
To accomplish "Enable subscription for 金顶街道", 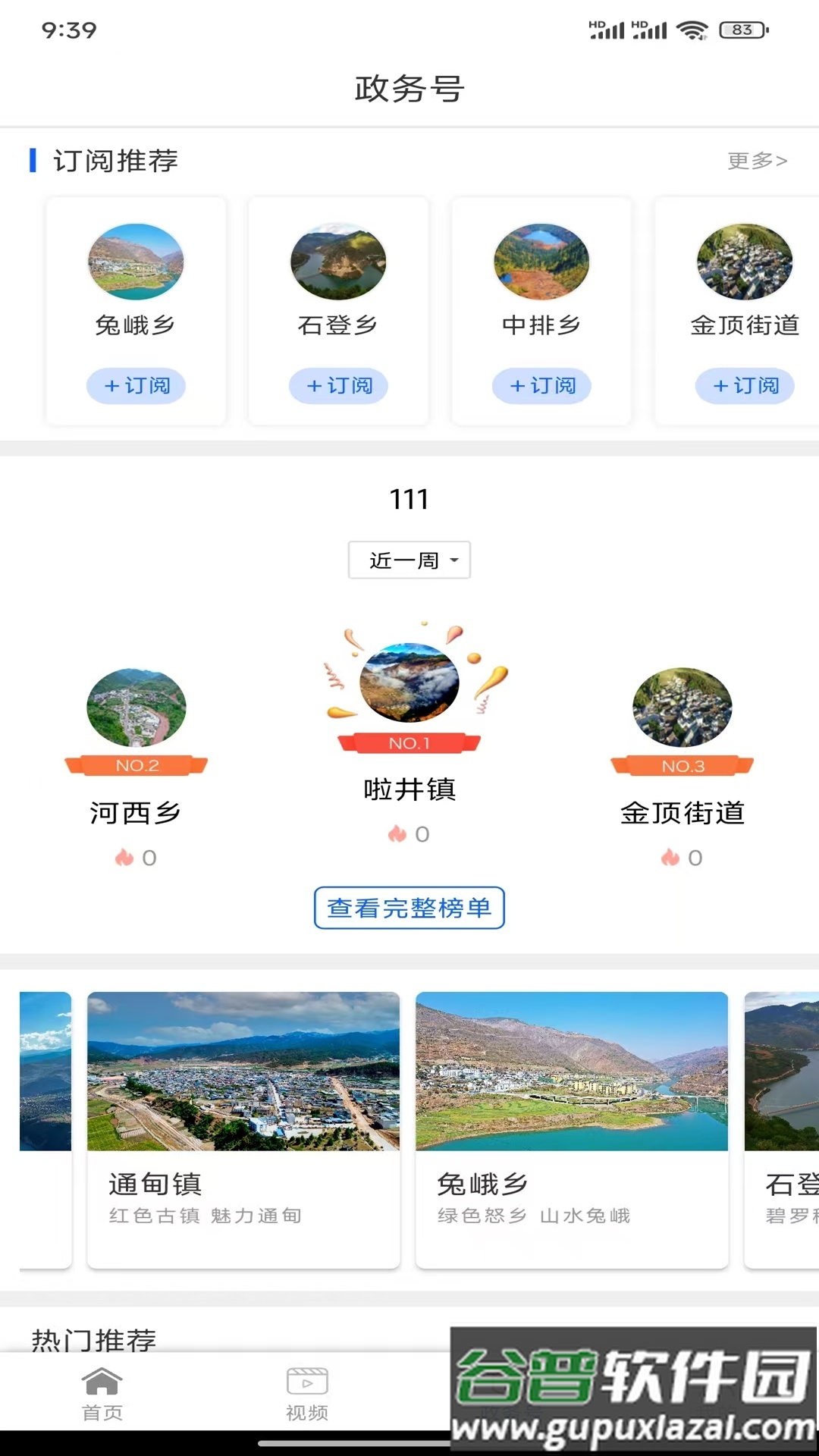I will 744,386.
